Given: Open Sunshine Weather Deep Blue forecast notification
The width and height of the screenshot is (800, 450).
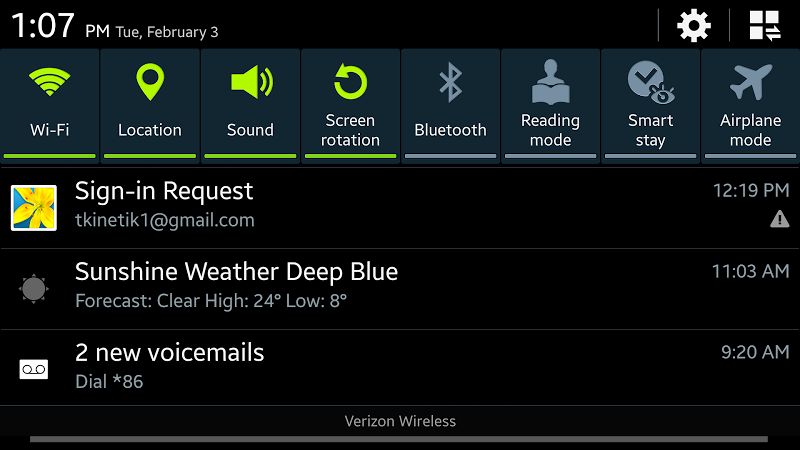Looking at the screenshot, I should click(x=400, y=285).
